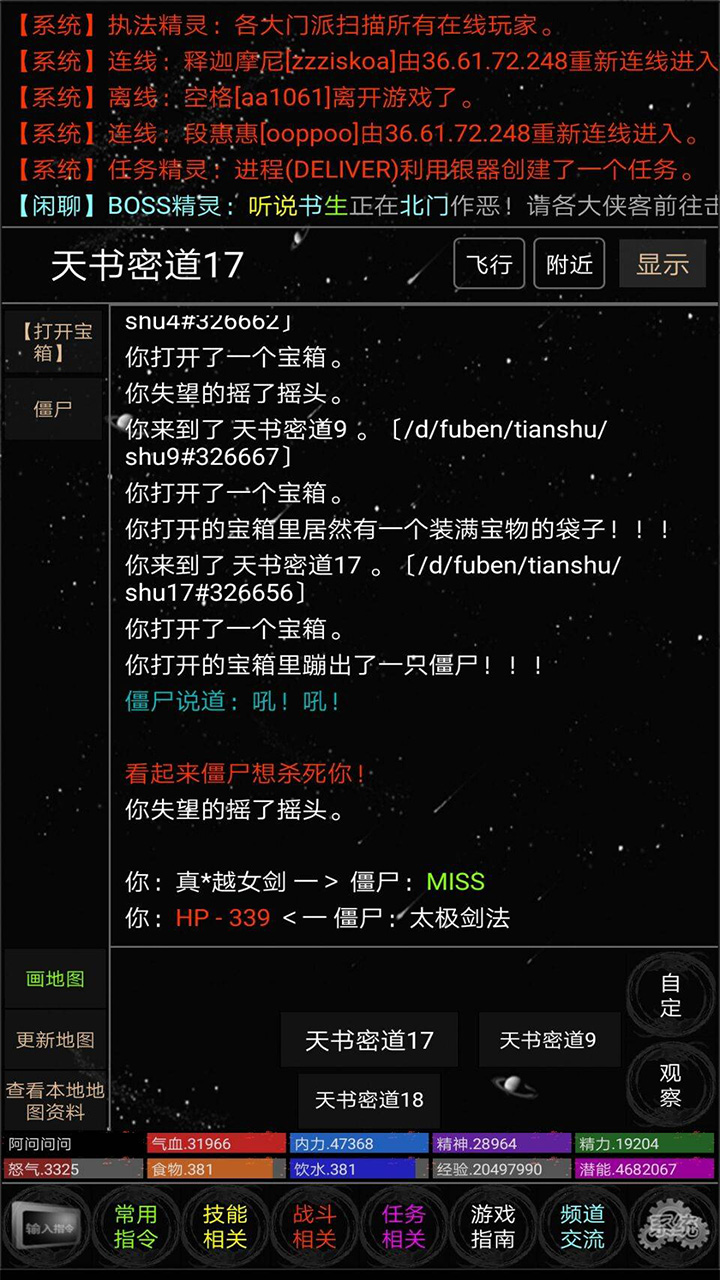Select the 打开宝箱 action
This screenshot has height=1280, width=720.
54,341
